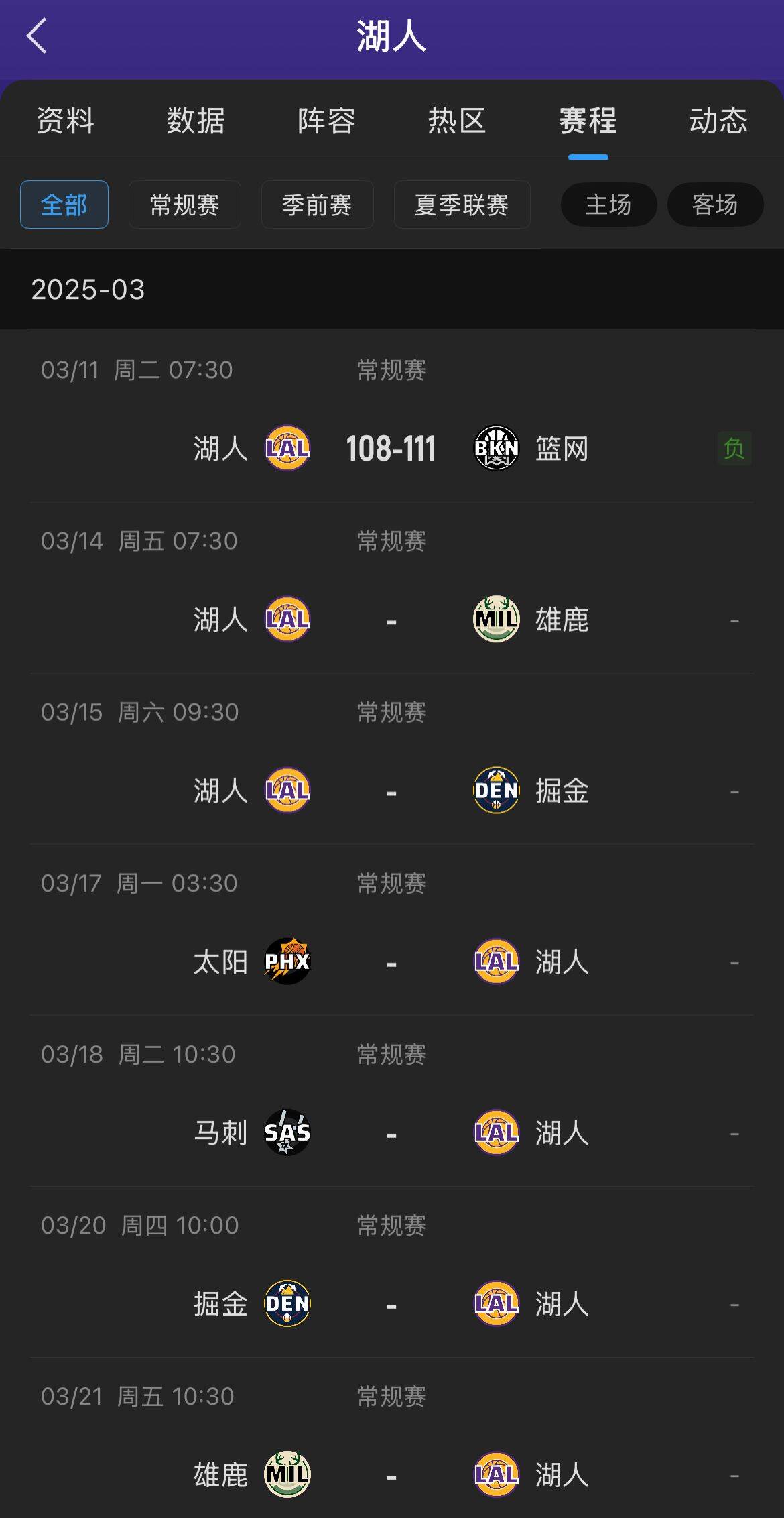Select the 赛程 tab
Viewport: 784px width, 1518px height.
(588, 121)
